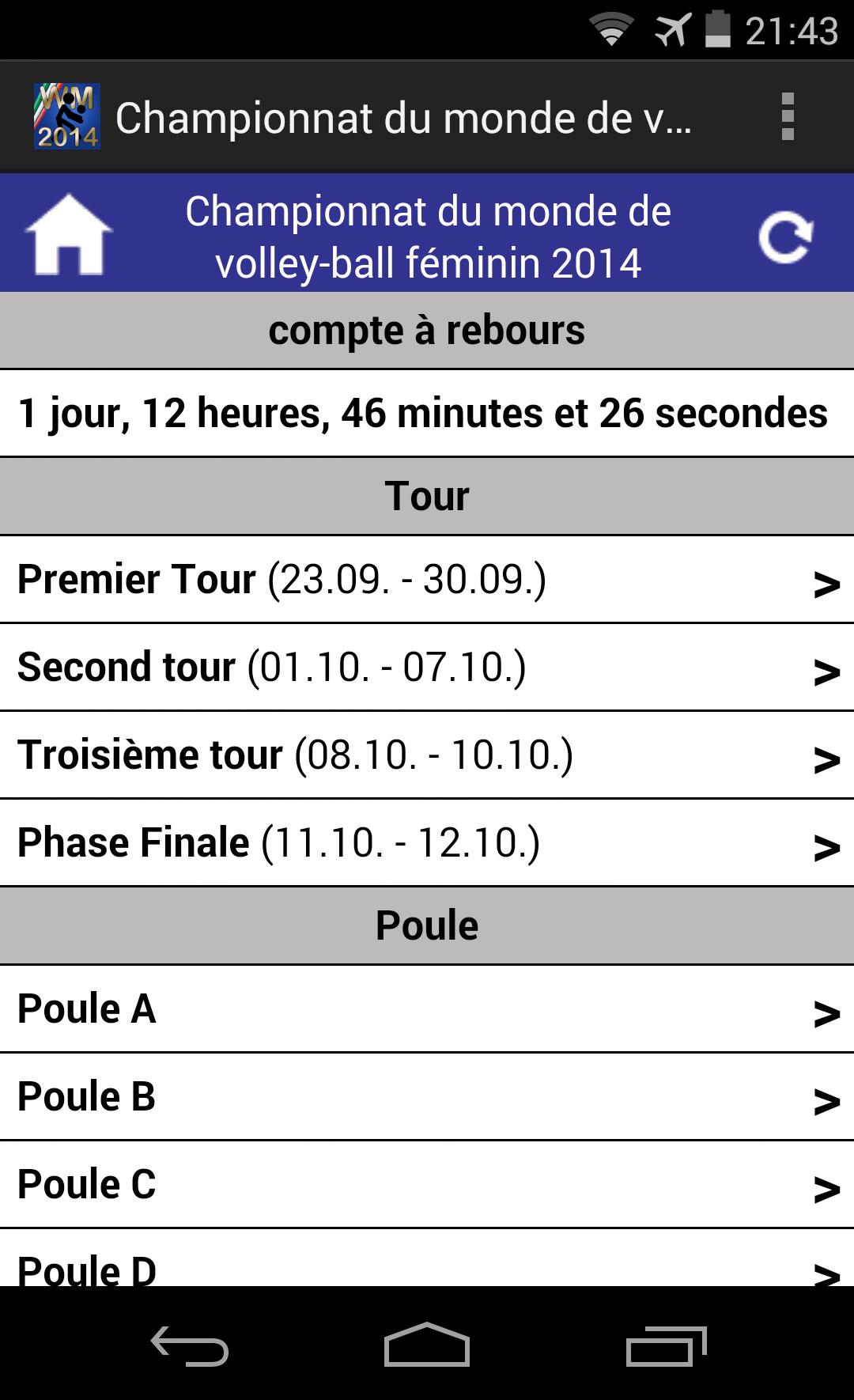Image resolution: width=854 pixels, height=1400 pixels.
Task: View Troisième tour schedule
Action: coord(427,755)
